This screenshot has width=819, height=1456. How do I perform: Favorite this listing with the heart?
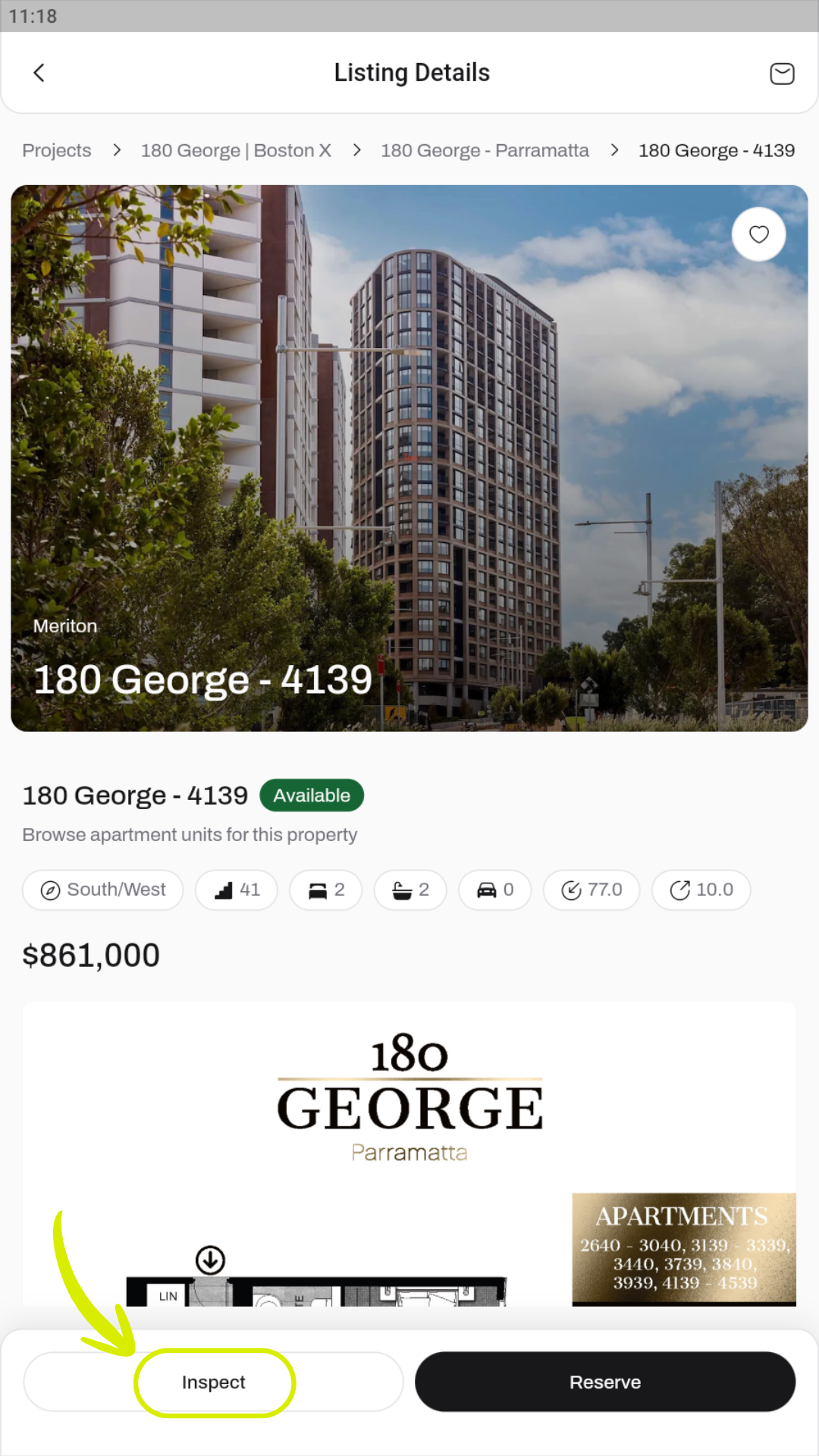(758, 234)
